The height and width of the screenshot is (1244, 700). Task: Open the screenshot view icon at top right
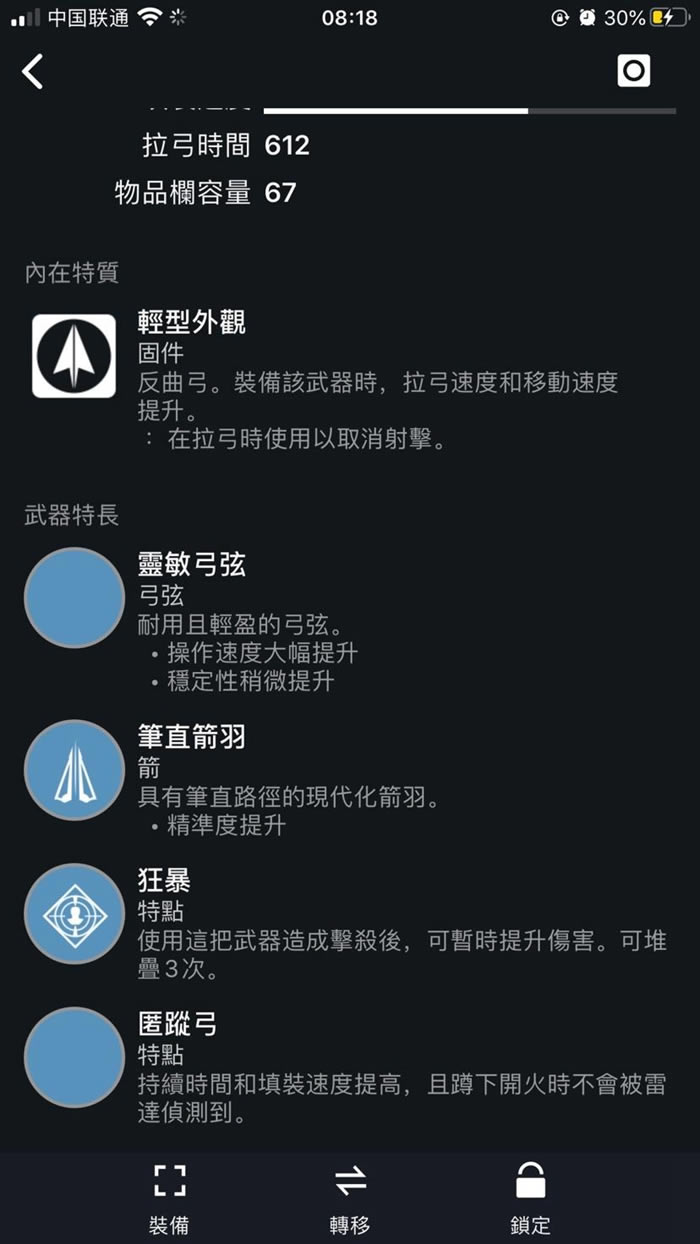pyautogui.click(x=633, y=70)
